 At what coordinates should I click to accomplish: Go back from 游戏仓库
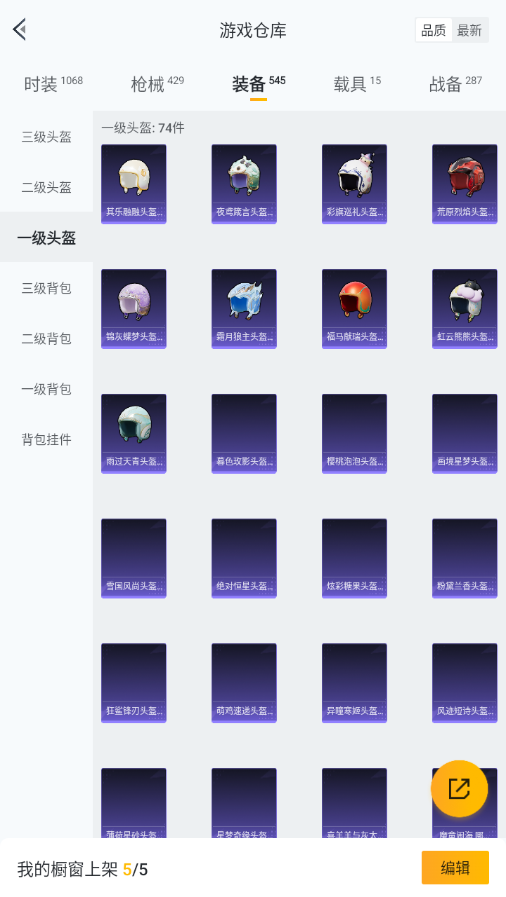(21, 30)
